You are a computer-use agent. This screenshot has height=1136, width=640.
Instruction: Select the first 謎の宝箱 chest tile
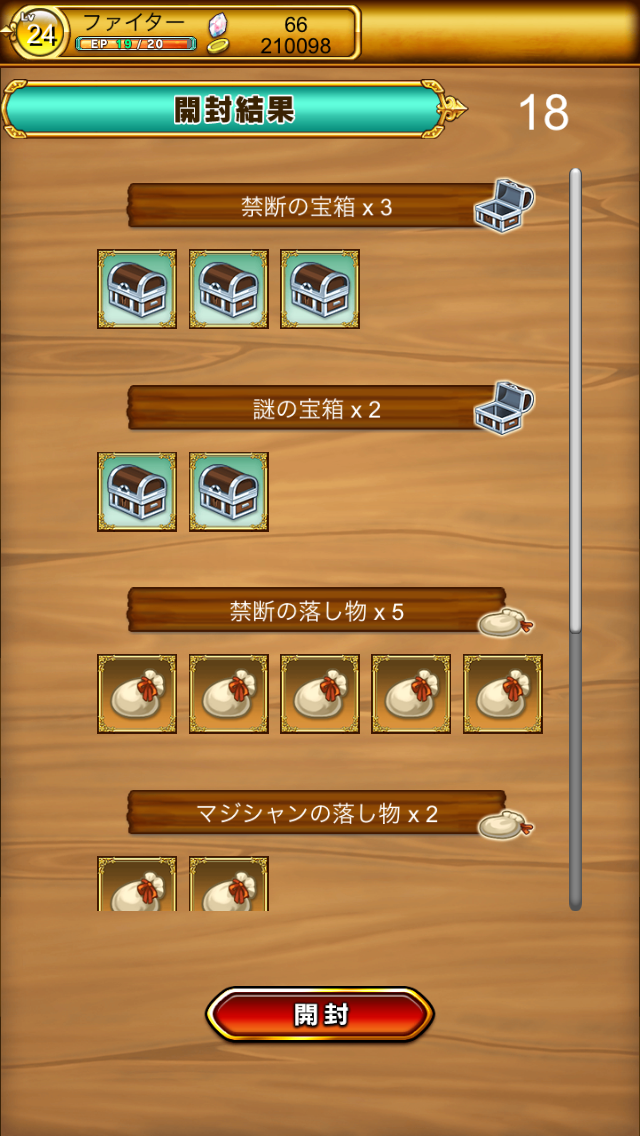pyautogui.click(x=137, y=491)
